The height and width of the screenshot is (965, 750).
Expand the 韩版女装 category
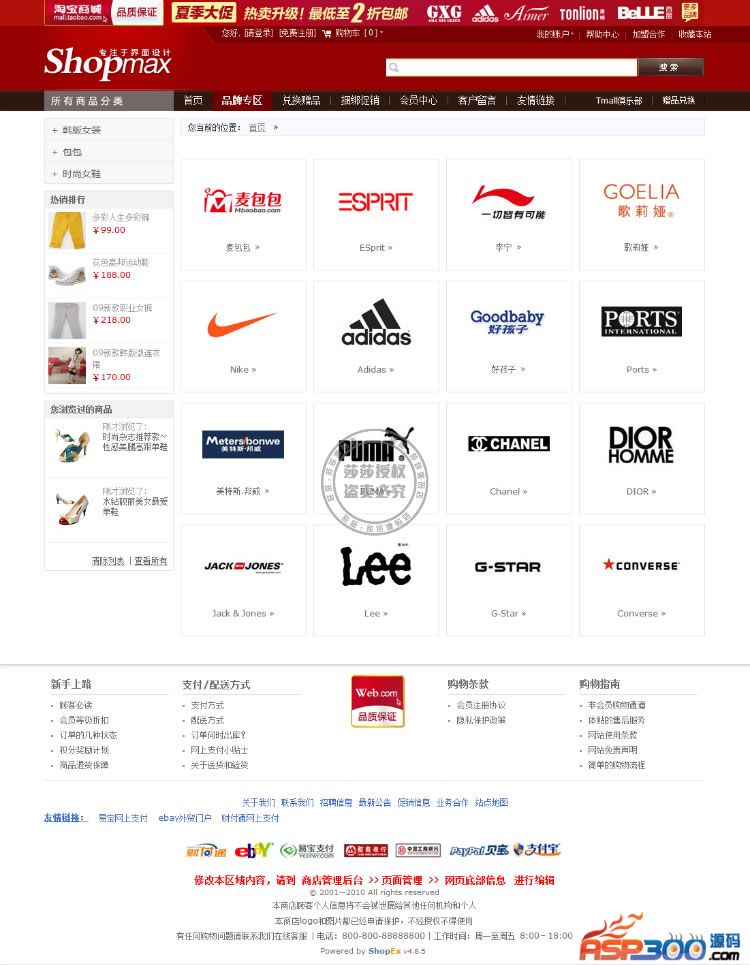click(x=81, y=130)
